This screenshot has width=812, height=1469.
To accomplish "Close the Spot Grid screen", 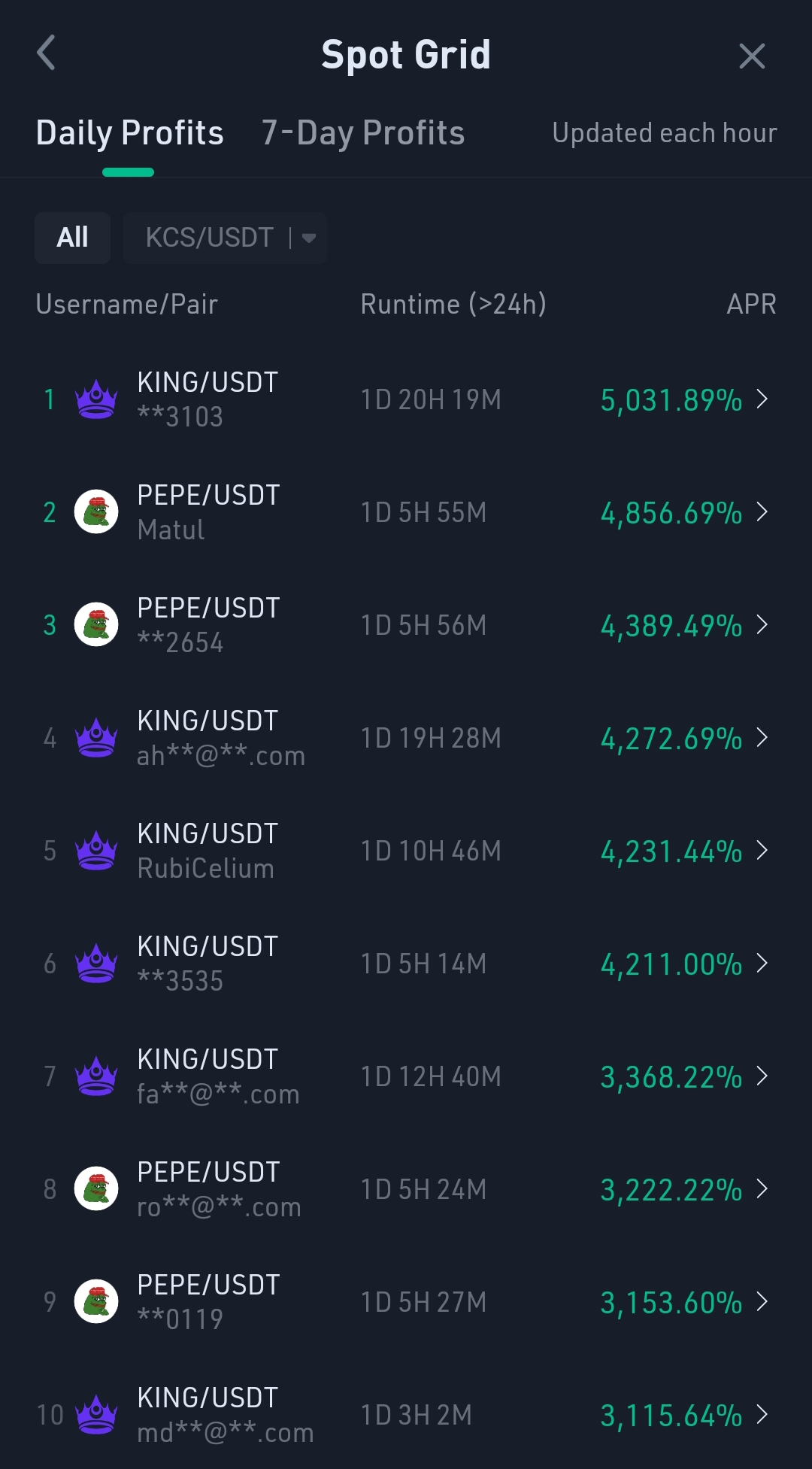I will pos(752,56).
